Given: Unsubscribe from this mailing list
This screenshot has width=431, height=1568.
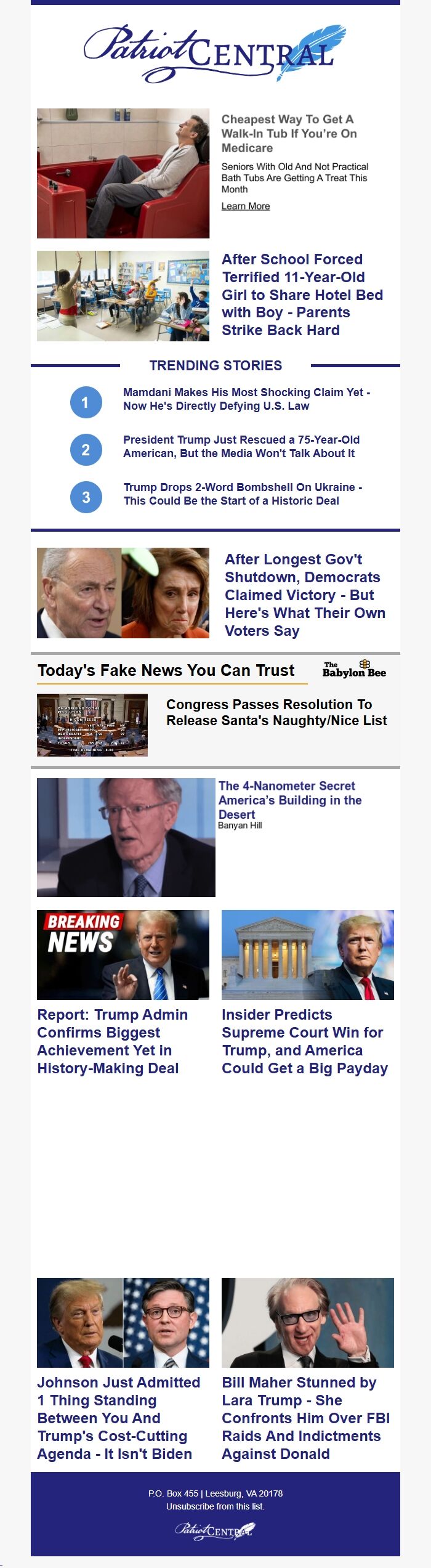Looking at the screenshot, I should pyautogui.click(x=215, y=1506).
